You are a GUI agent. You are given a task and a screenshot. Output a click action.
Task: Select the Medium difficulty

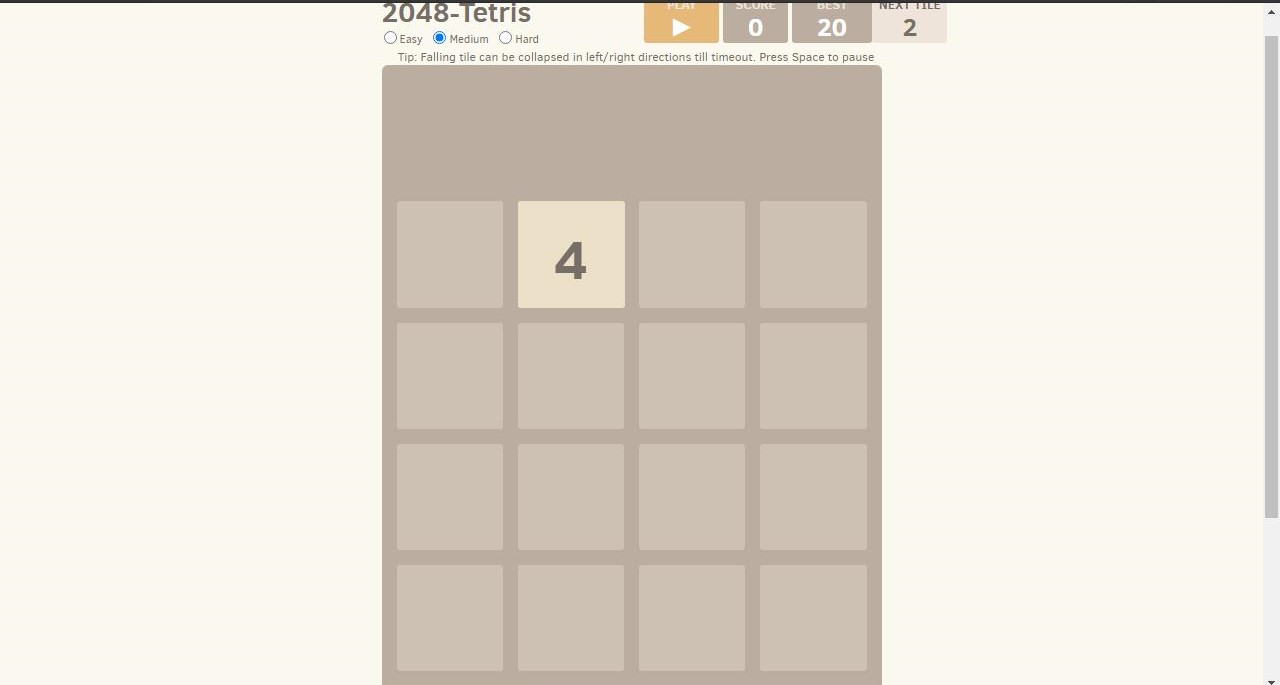(x=440, y=38)
